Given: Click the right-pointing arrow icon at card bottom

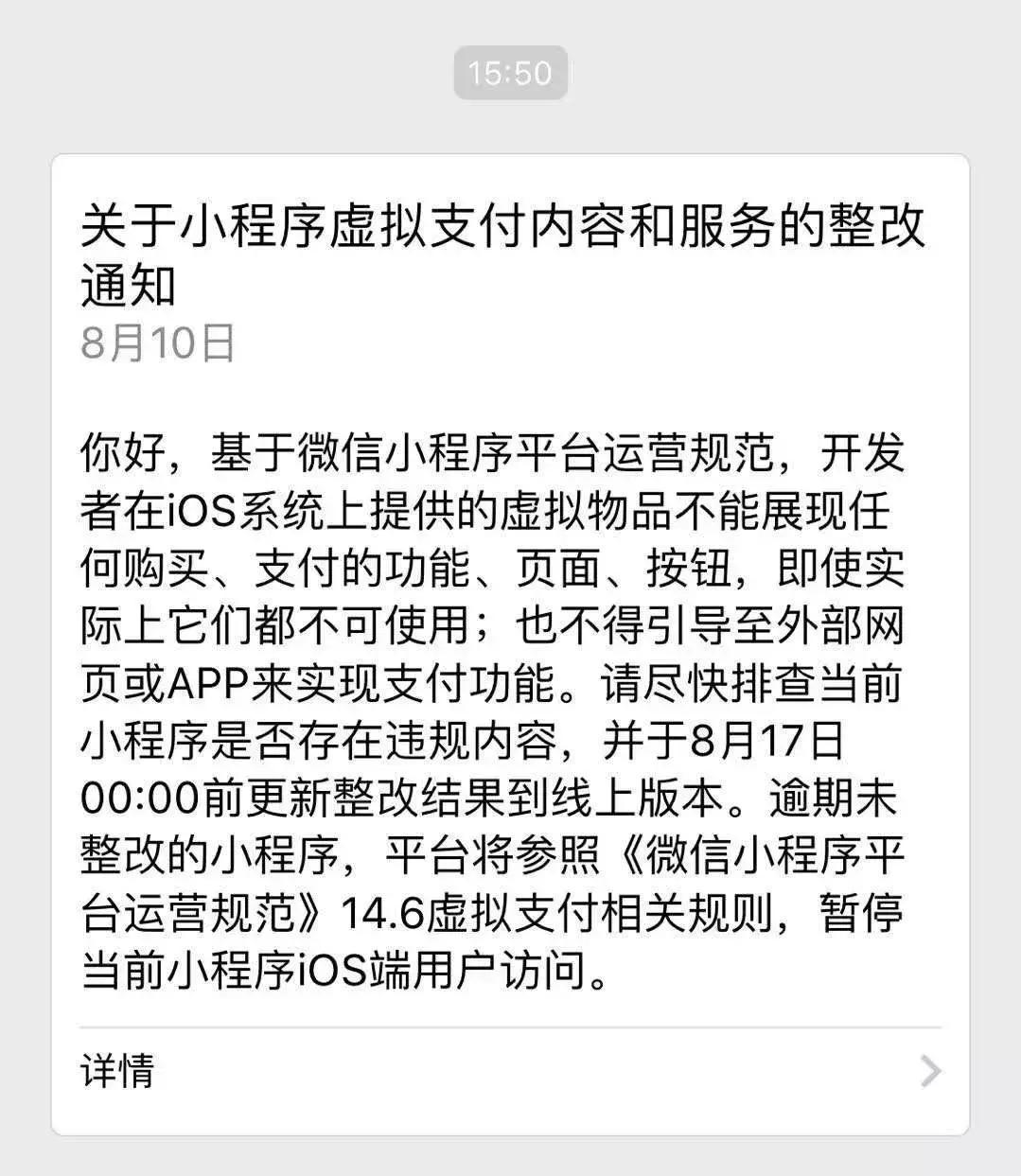Looking at the screenshot, I should 931,1071.
